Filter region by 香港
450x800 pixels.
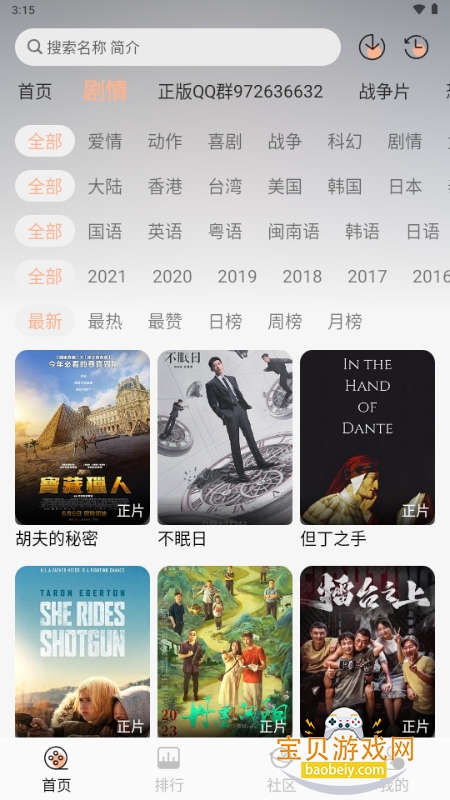165,186
